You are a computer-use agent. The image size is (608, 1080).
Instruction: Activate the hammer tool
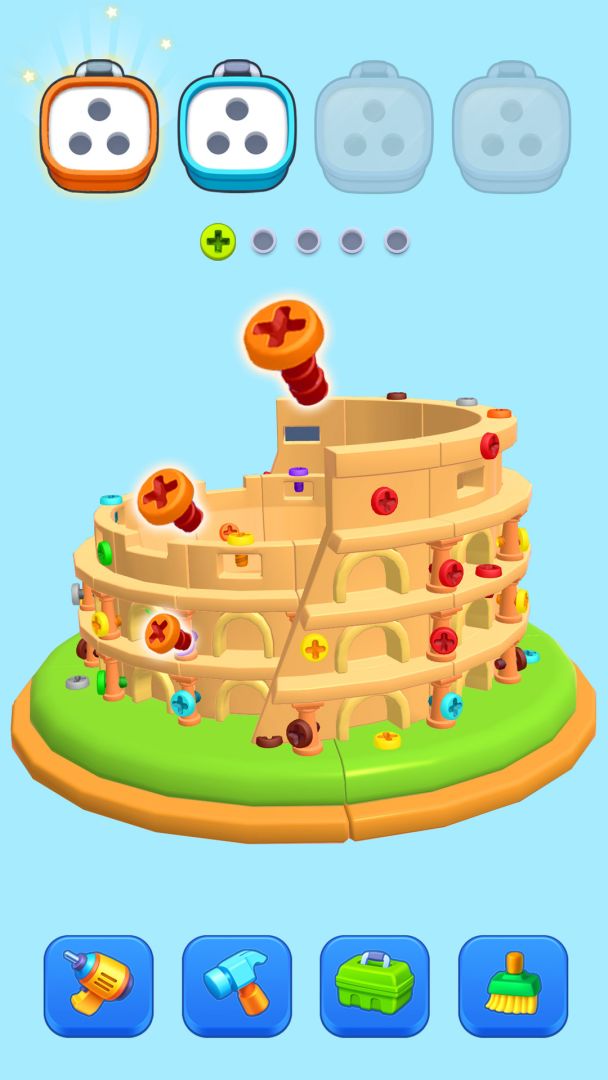click(236, 985)
